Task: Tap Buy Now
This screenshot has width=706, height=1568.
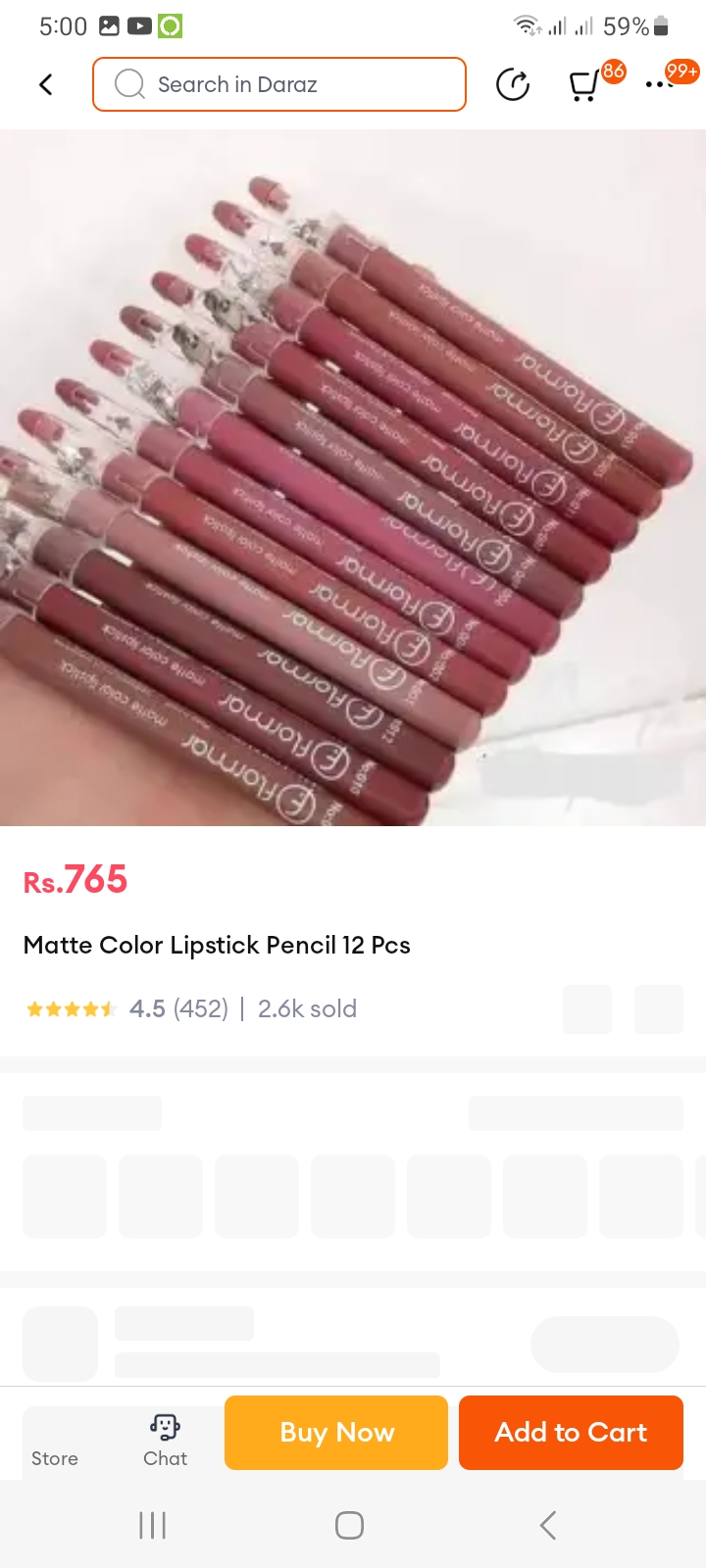Action: (x=336, y=1432)
